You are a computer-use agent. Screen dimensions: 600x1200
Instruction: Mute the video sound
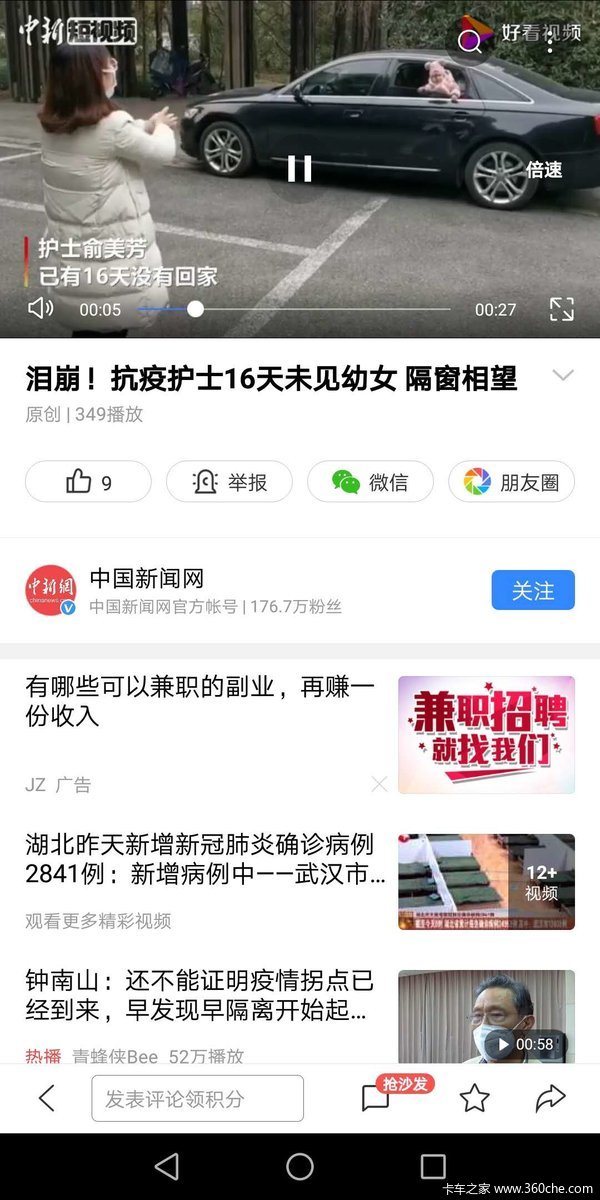pos(41,308)
